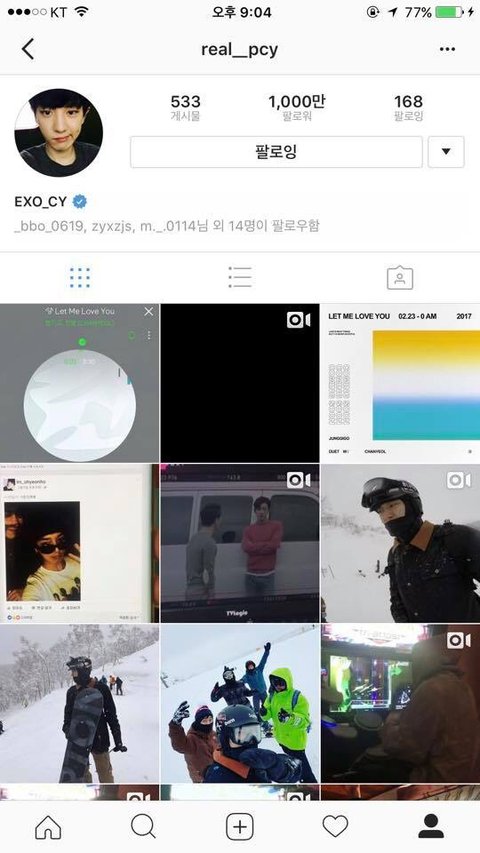
Task: Open the Let Me Love You music player post
Action: [79, 383]
